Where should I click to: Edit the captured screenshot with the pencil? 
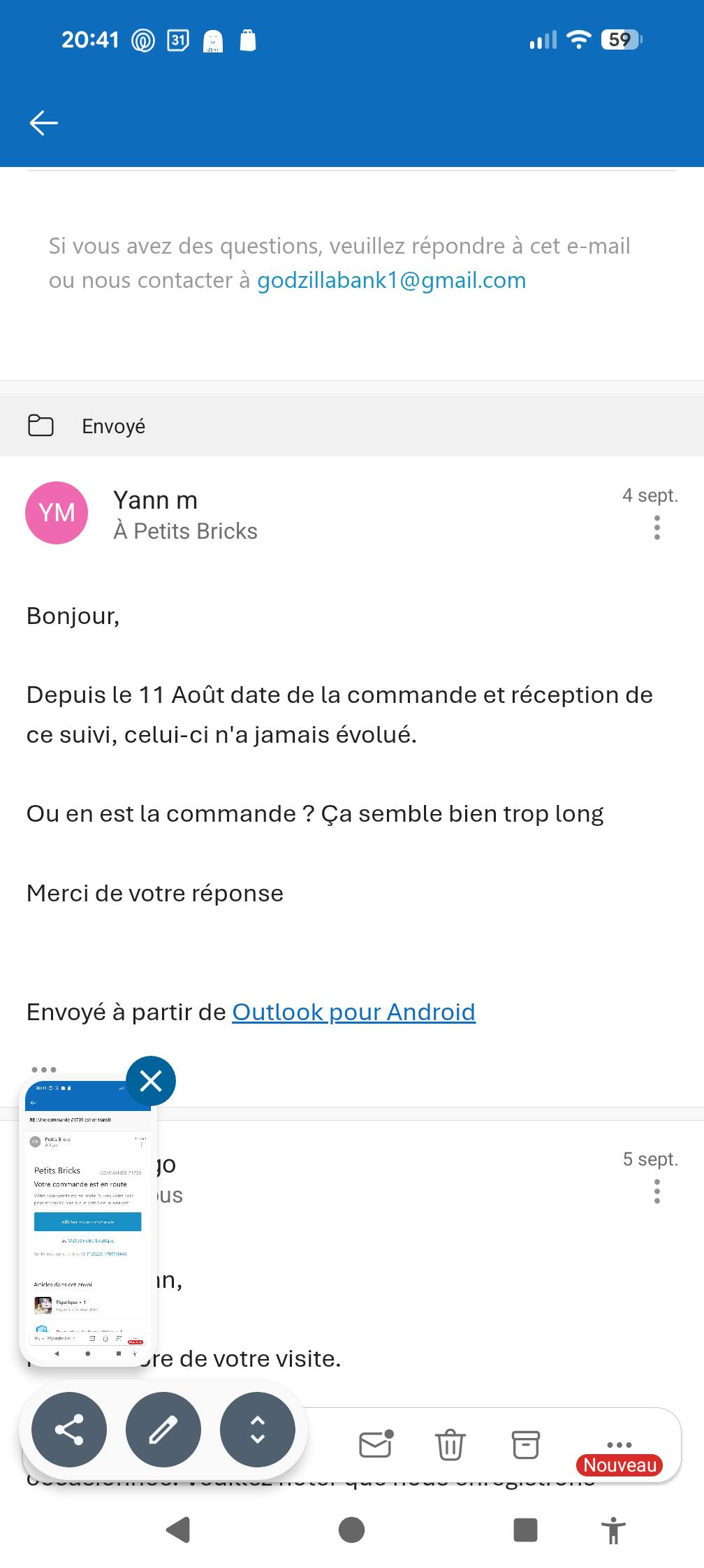point(163,1430)
